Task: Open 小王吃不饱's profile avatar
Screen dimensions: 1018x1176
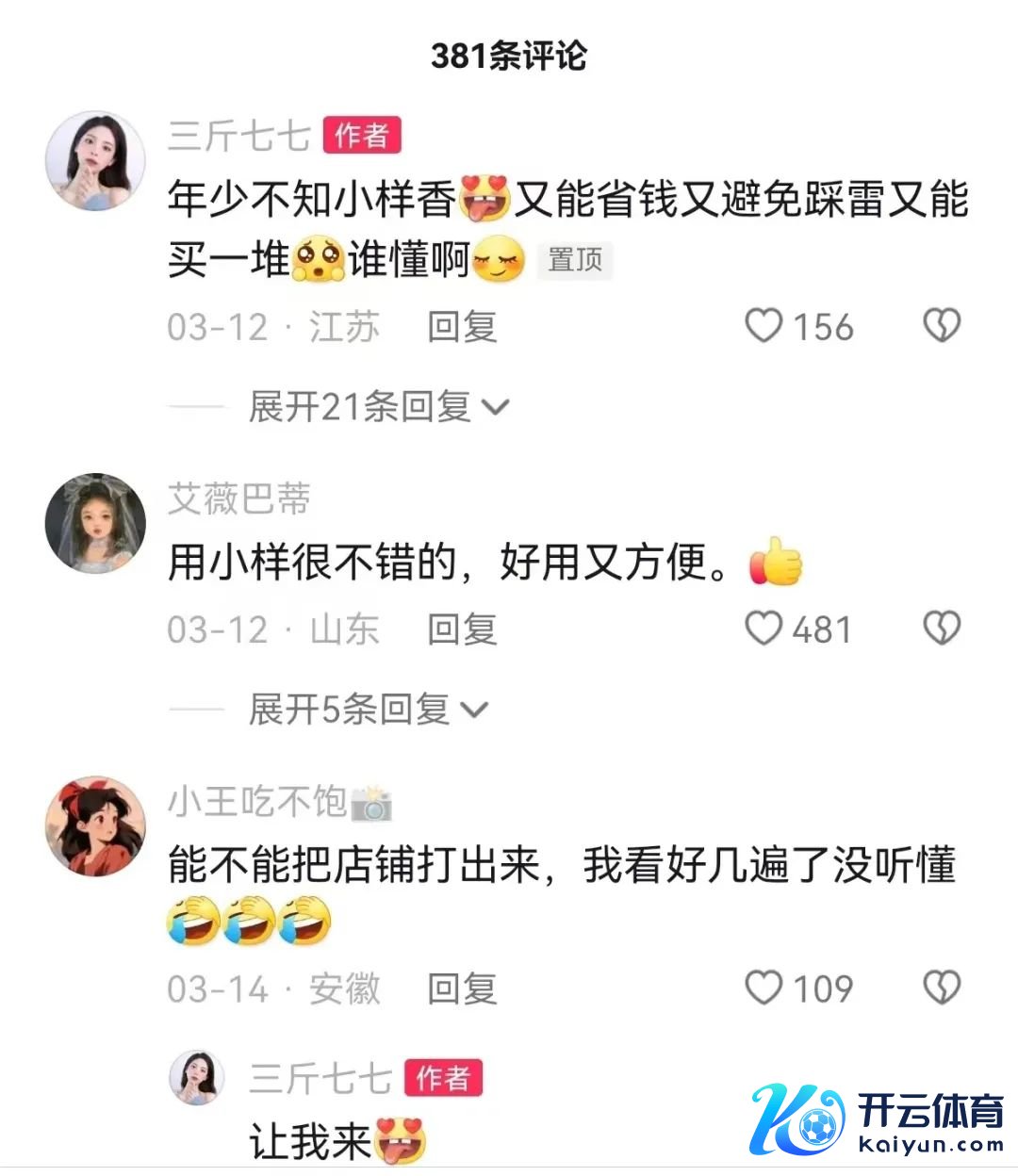Action: [x=95, y=826]
